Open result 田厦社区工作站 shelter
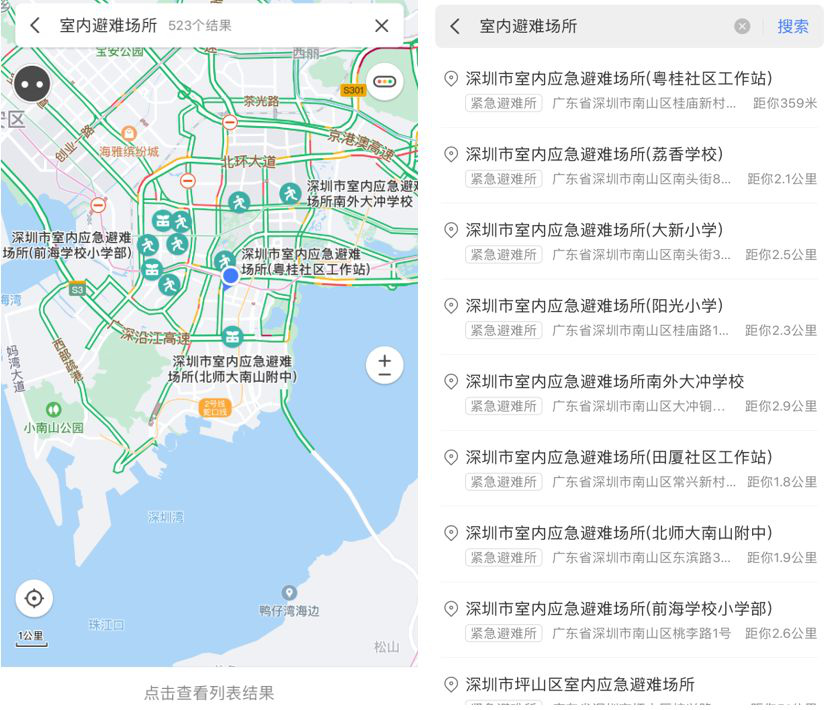 pyautogui.click(x=630, y=469)
